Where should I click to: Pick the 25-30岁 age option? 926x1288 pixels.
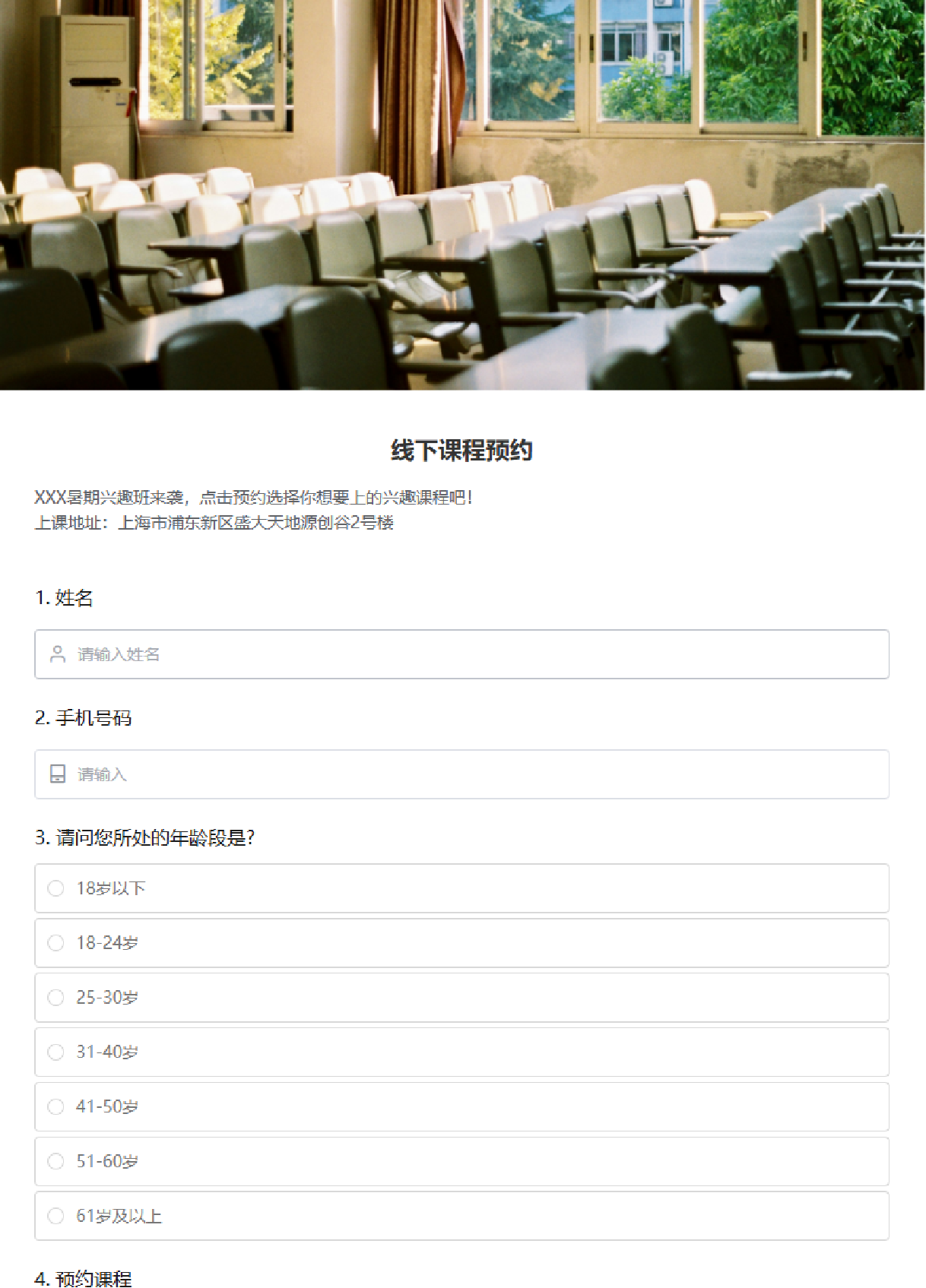56,998
